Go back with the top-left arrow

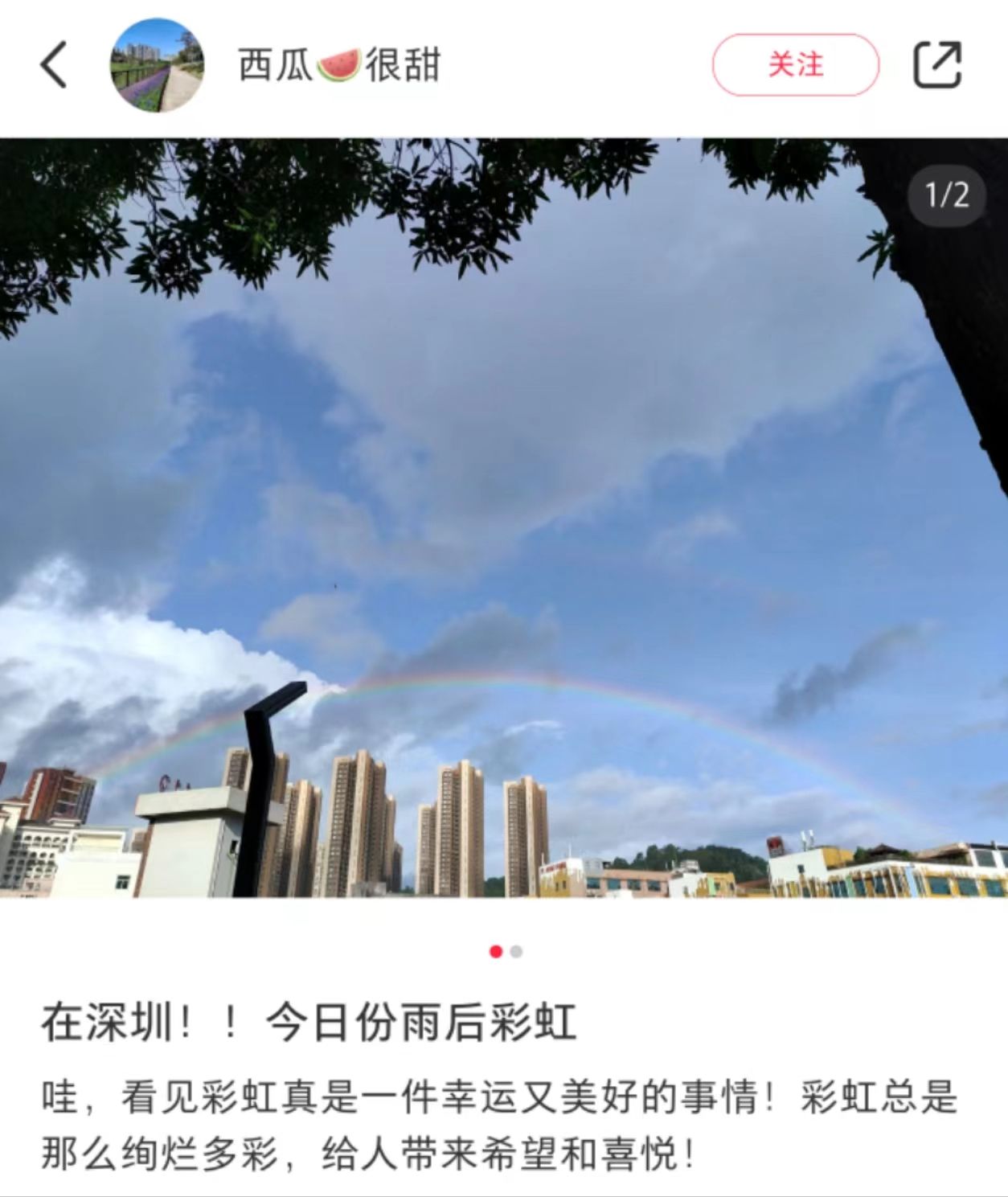click(54, 64)
